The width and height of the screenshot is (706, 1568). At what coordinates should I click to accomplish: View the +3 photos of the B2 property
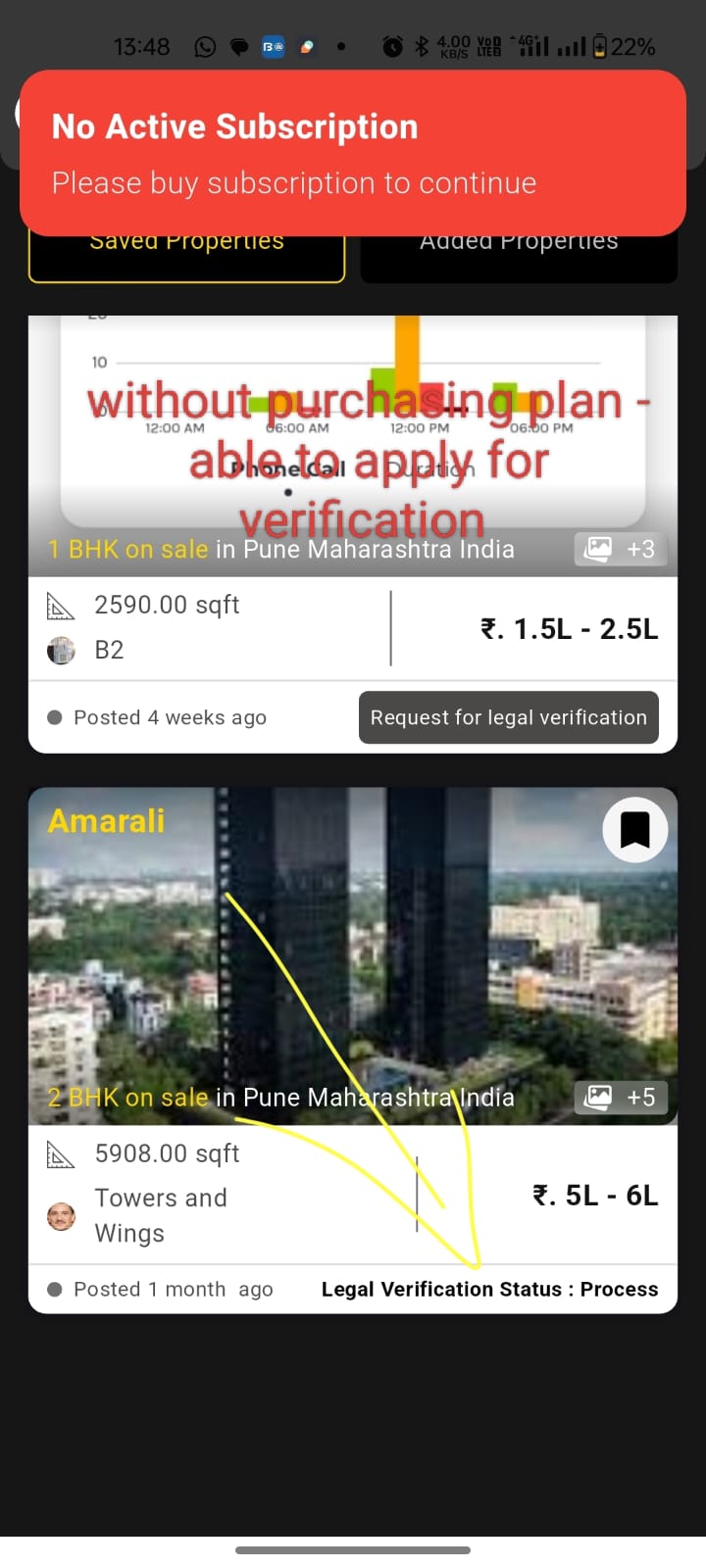pos(620,549)
